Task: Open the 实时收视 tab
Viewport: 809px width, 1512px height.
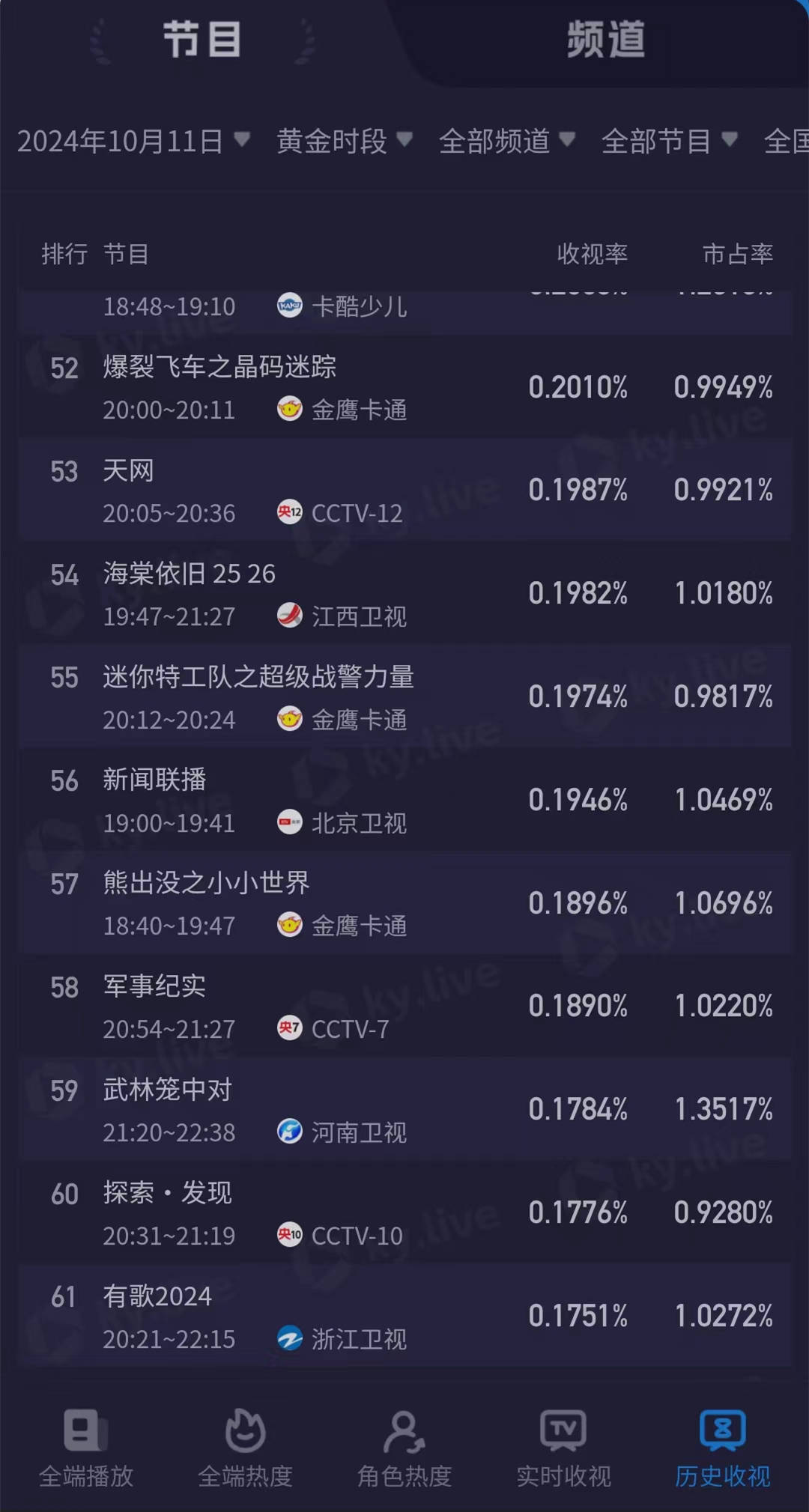Action: 563,1449
